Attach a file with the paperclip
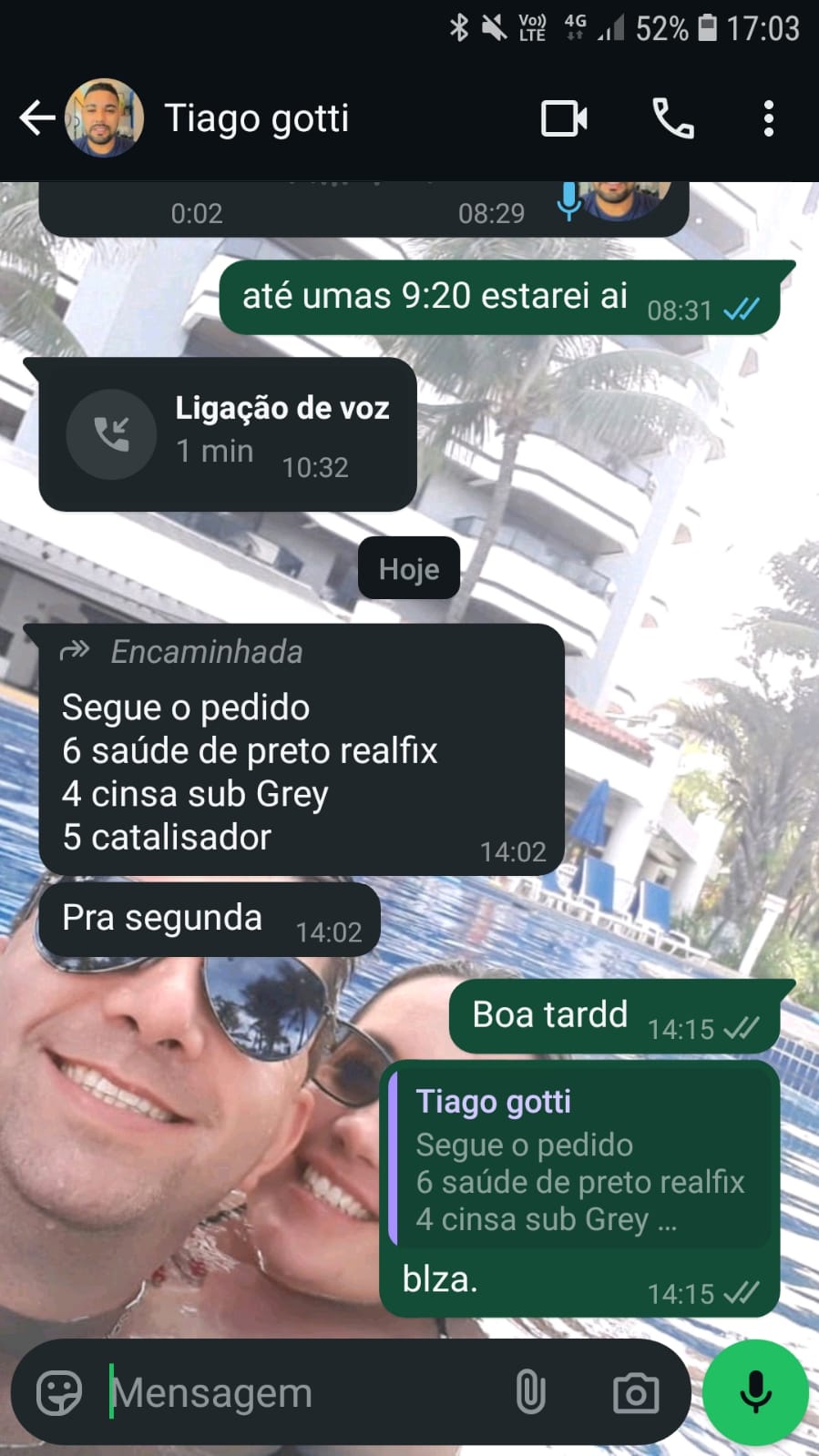This screenshot has height=1456, width=819. (530, 1392)
